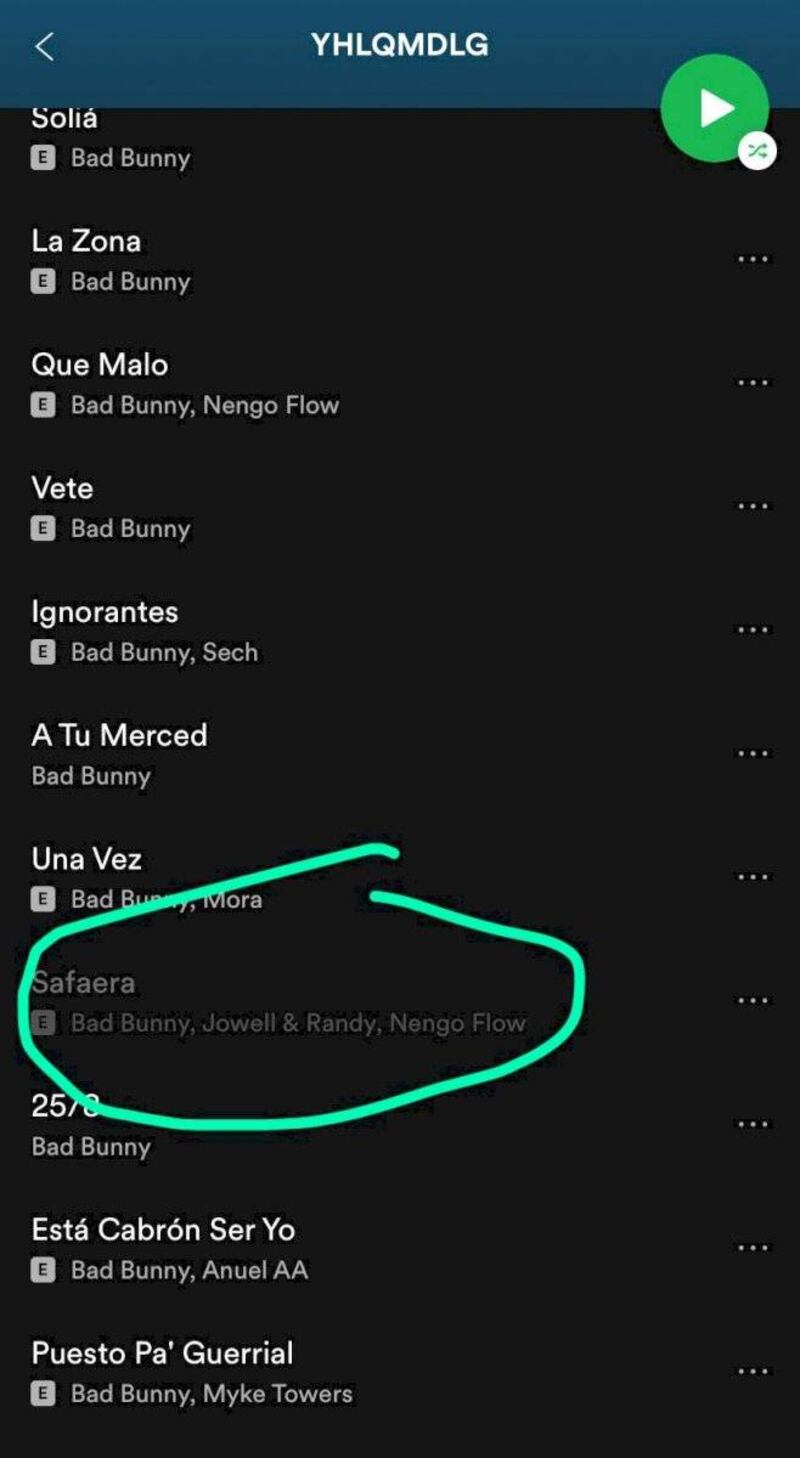800x1458 pixels.
Task: Show more options for Vete
Action: tap(752, 507)
